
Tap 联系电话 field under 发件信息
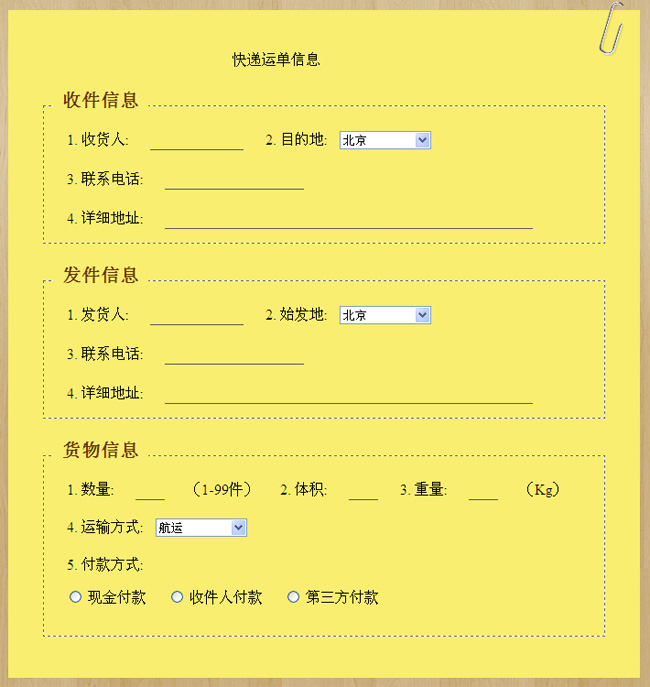[x=234, y=355]
